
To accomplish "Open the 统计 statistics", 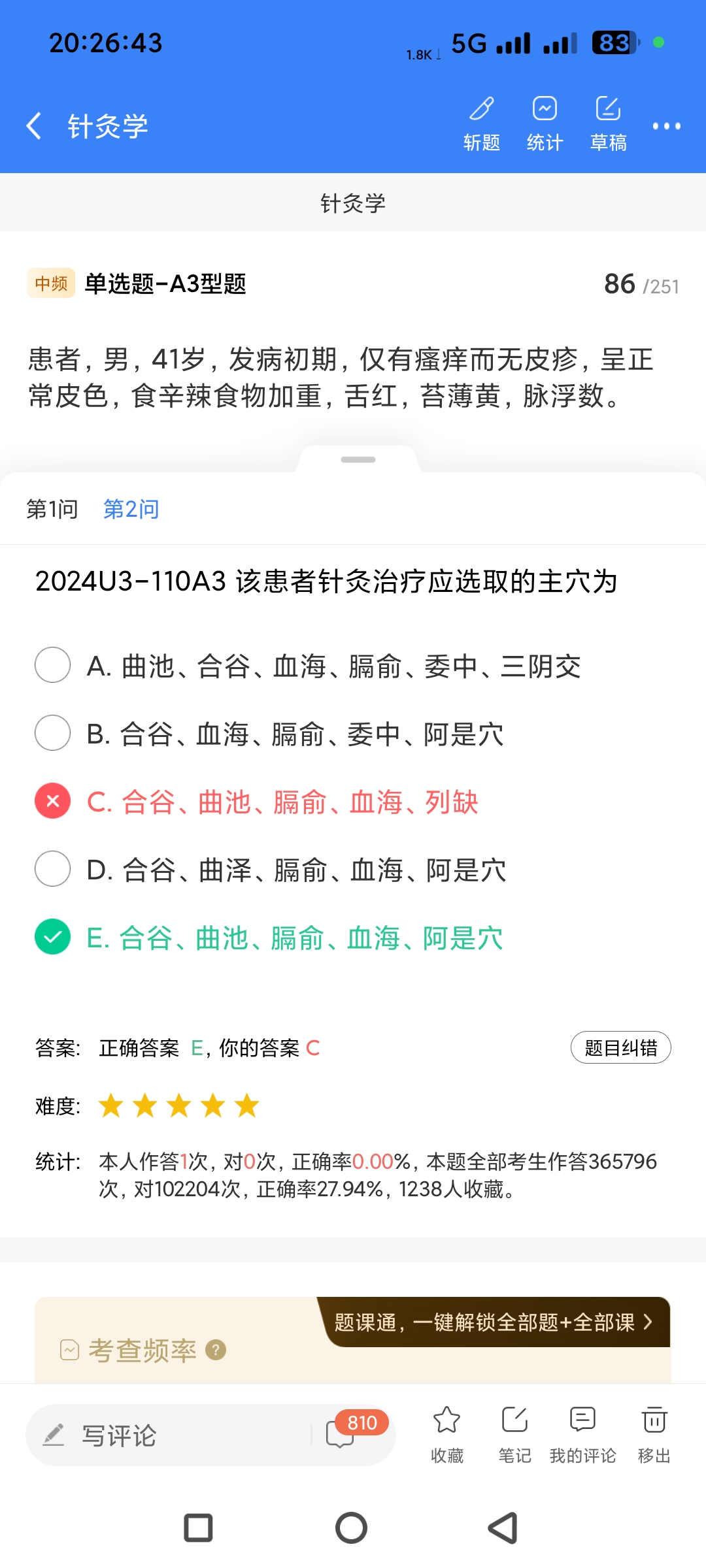I will pyautogui.click(x=545, y=124).
